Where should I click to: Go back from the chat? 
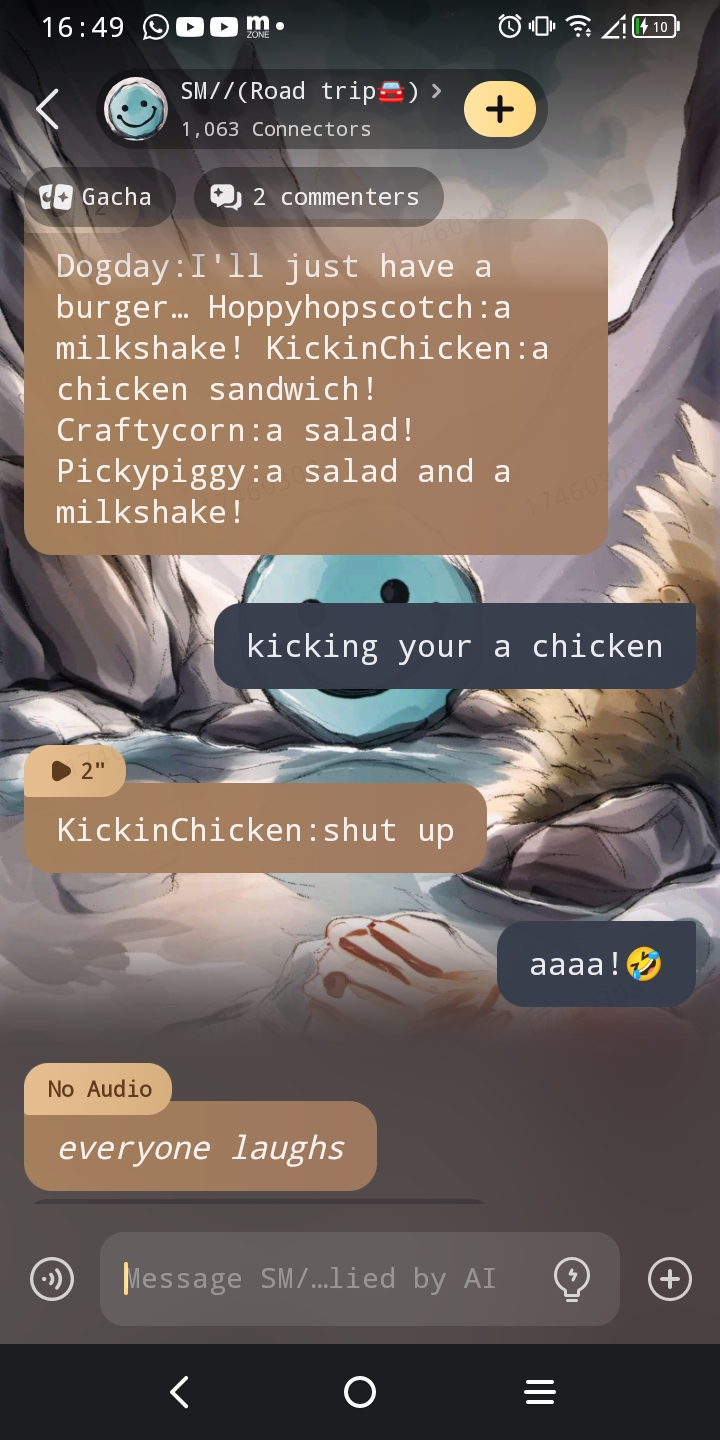pos(47,109)
